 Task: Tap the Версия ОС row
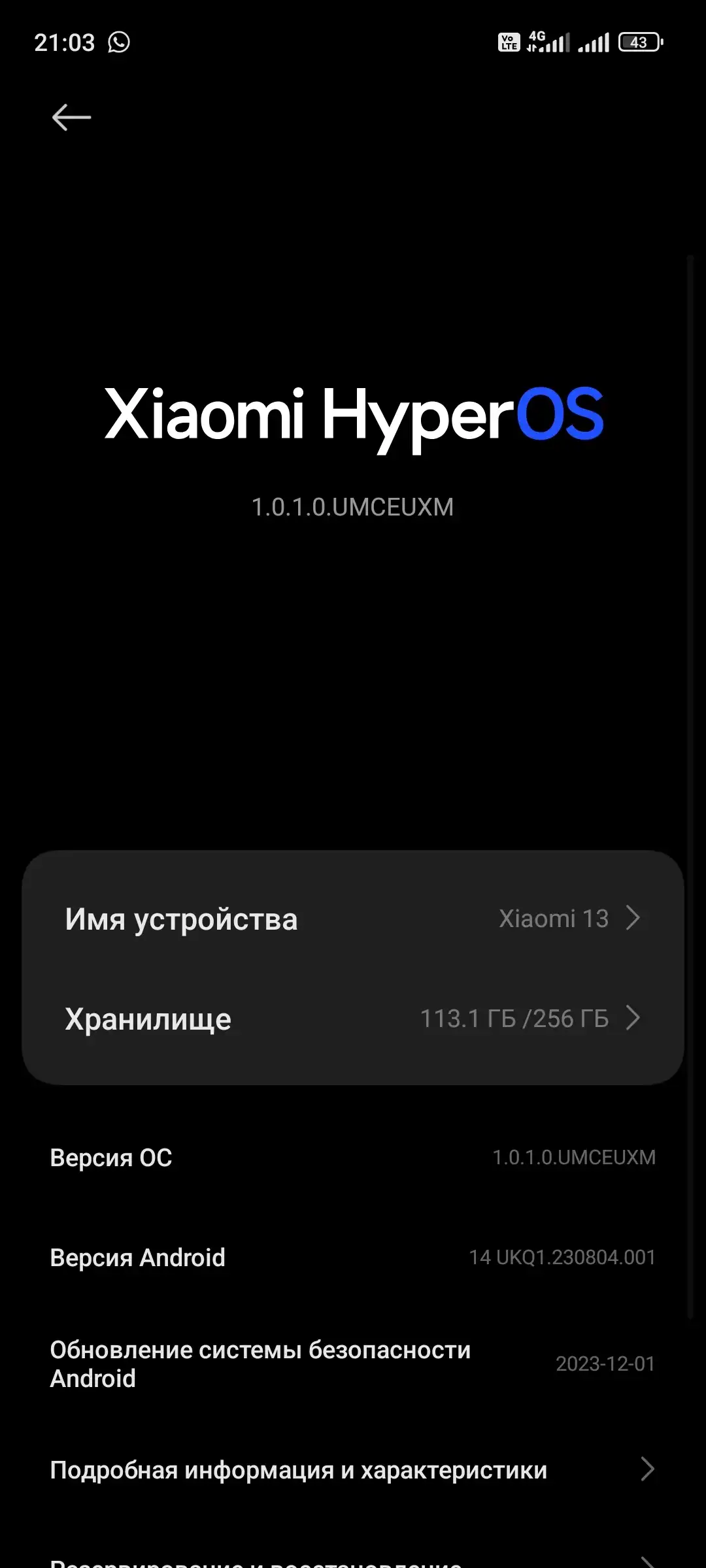pyautogui.click(x=353, y=1157)
